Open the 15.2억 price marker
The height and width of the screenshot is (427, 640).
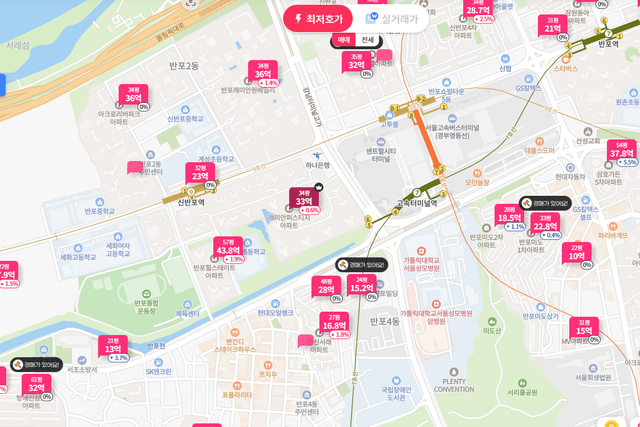click(362, 286)
